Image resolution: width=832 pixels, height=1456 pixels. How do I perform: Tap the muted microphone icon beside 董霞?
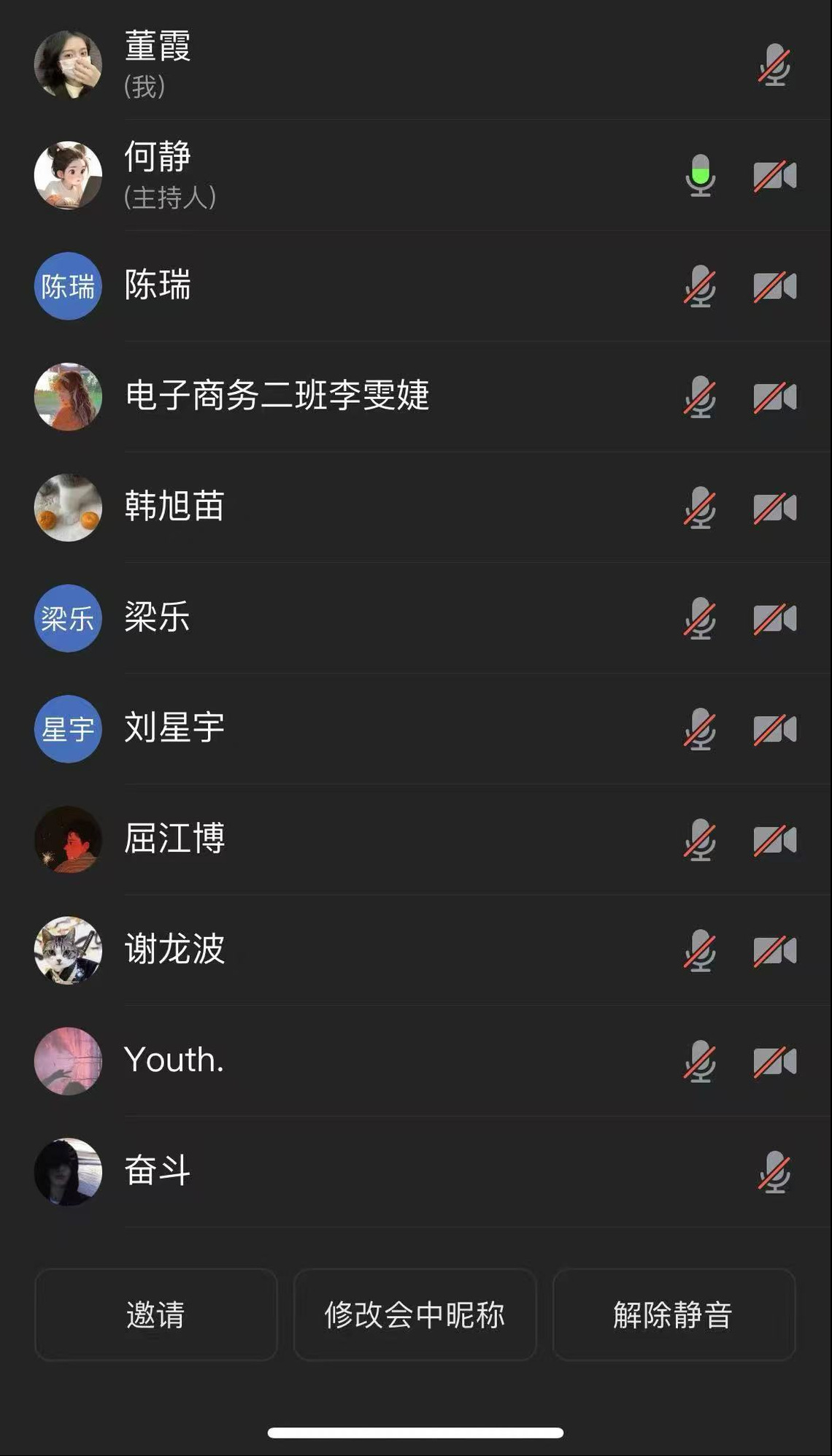click(x=774, y=65)
